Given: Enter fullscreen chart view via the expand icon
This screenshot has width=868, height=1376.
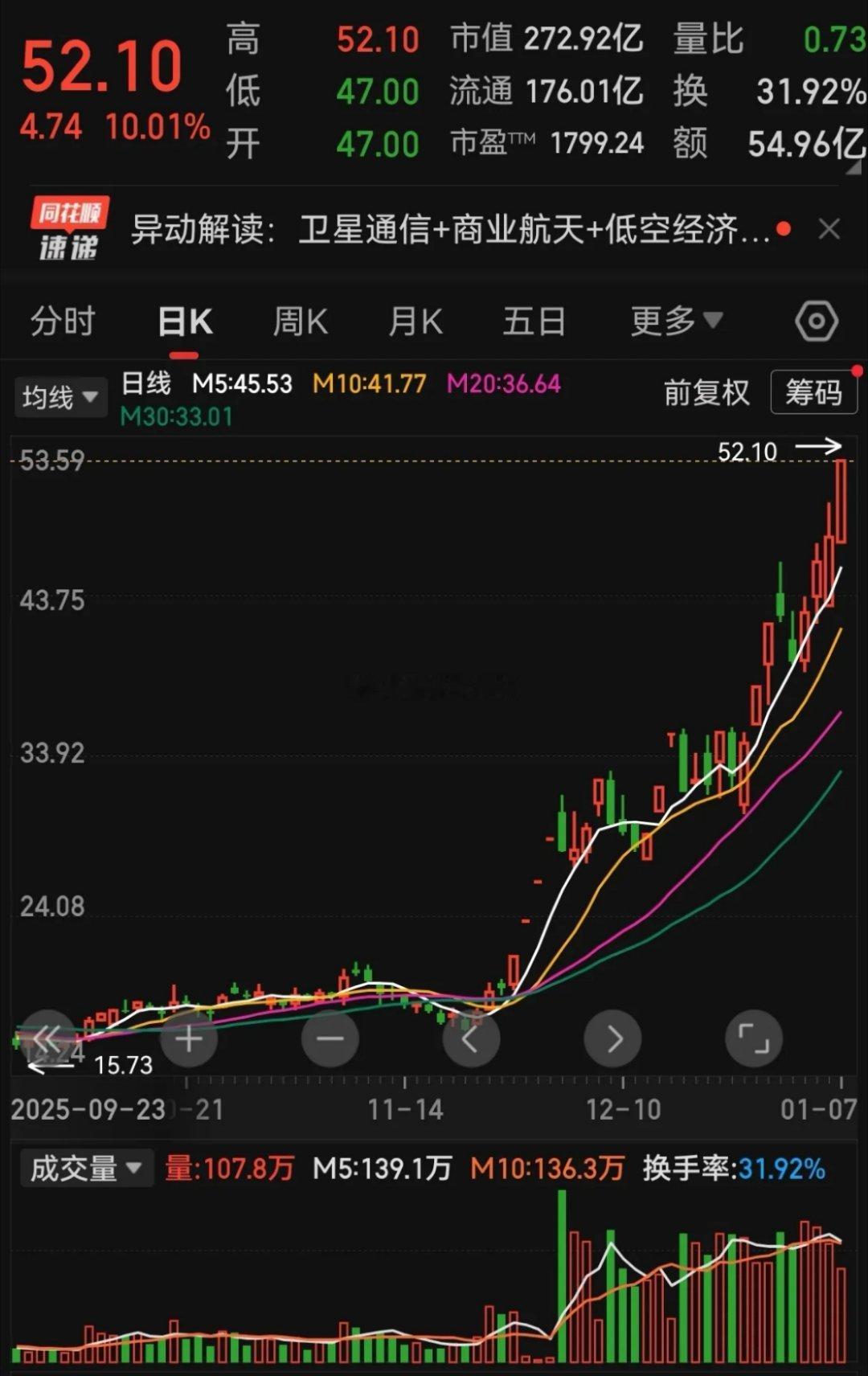Looking at the screenshot, I should (x=753, y=1038).
